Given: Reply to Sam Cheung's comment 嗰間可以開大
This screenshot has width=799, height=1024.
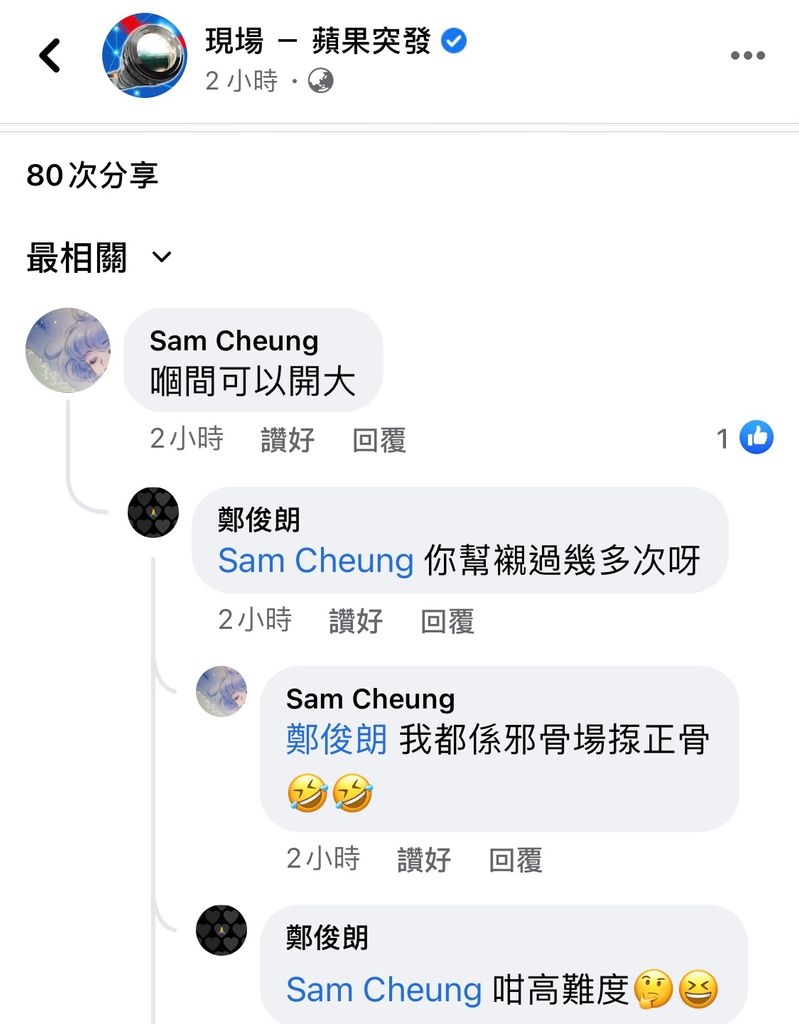Looking at the screenshot, I should click(379, 439).
